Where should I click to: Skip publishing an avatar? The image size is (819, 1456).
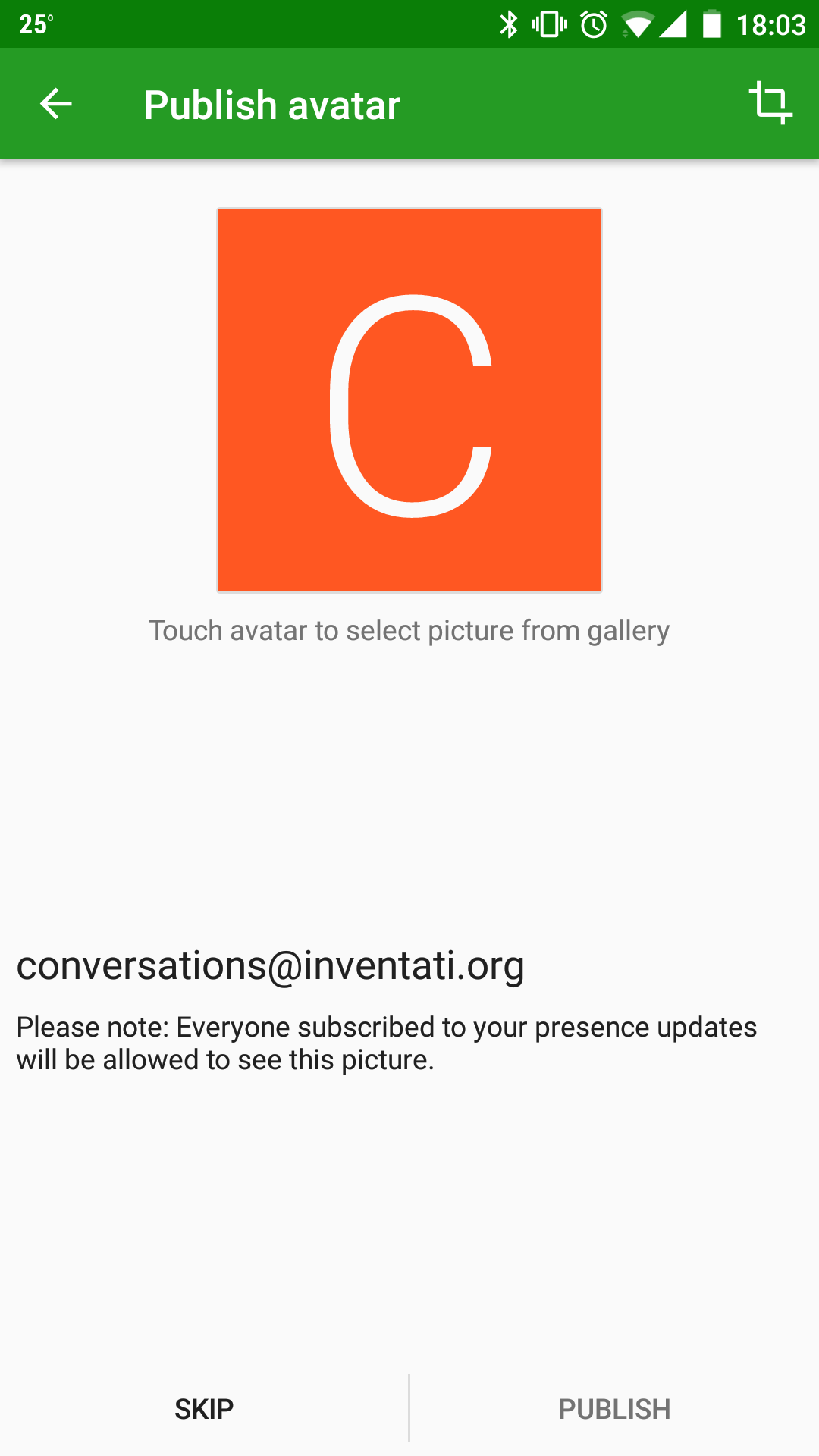(204, 1409)
